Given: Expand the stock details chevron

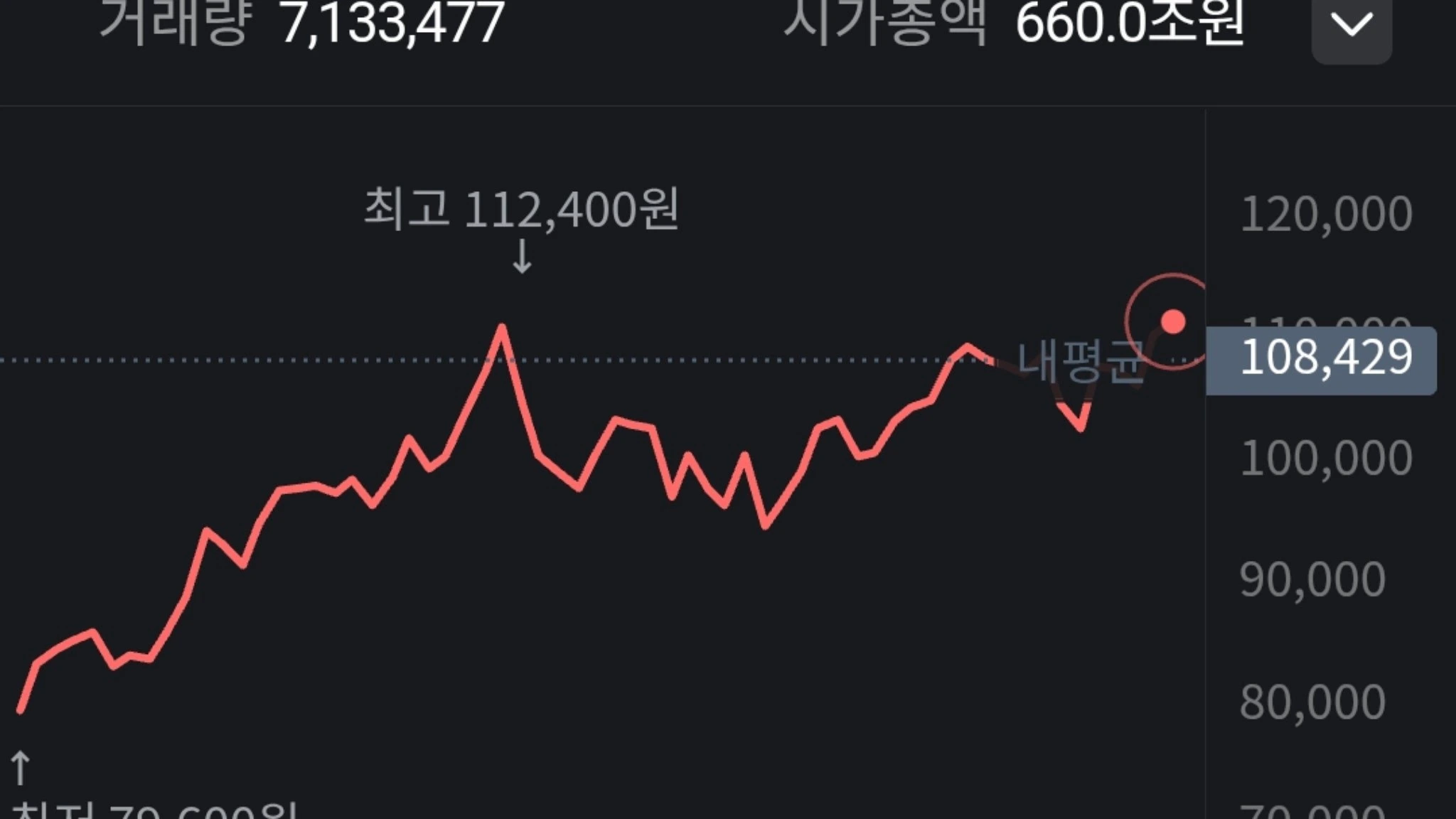Looking at the screenshot, I should pos(1351,26).
